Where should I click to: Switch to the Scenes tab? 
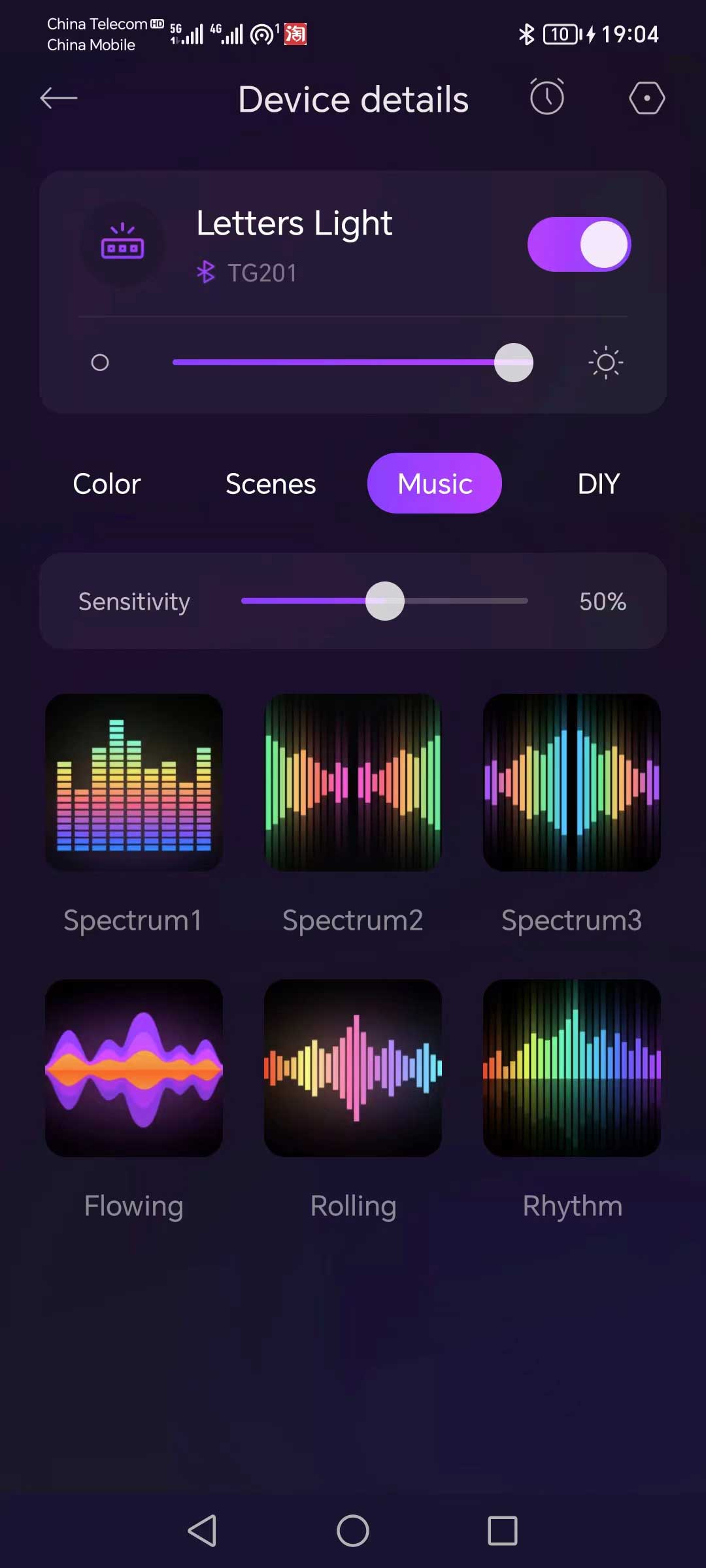[x=271, y=484]
